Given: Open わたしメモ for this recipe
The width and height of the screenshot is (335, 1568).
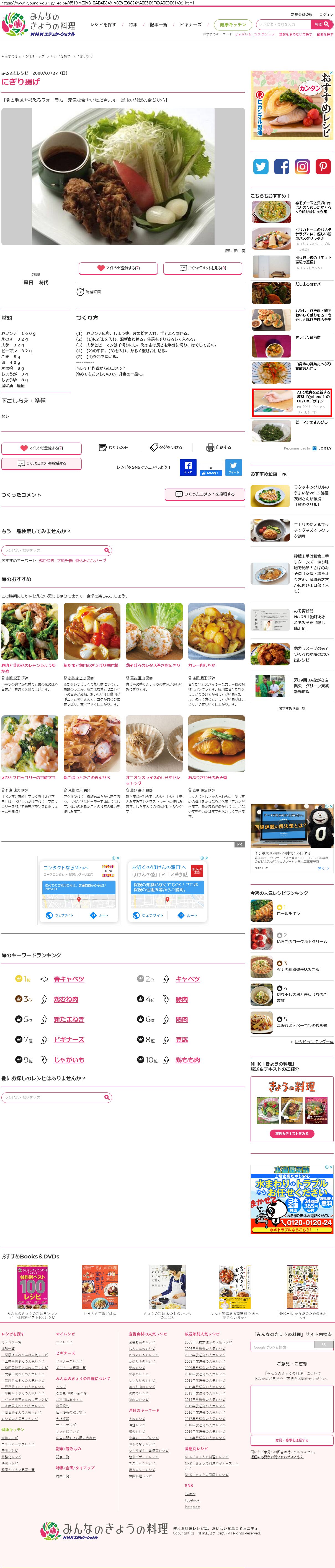Looking at the screenshot, I should (x=114, y=447).
